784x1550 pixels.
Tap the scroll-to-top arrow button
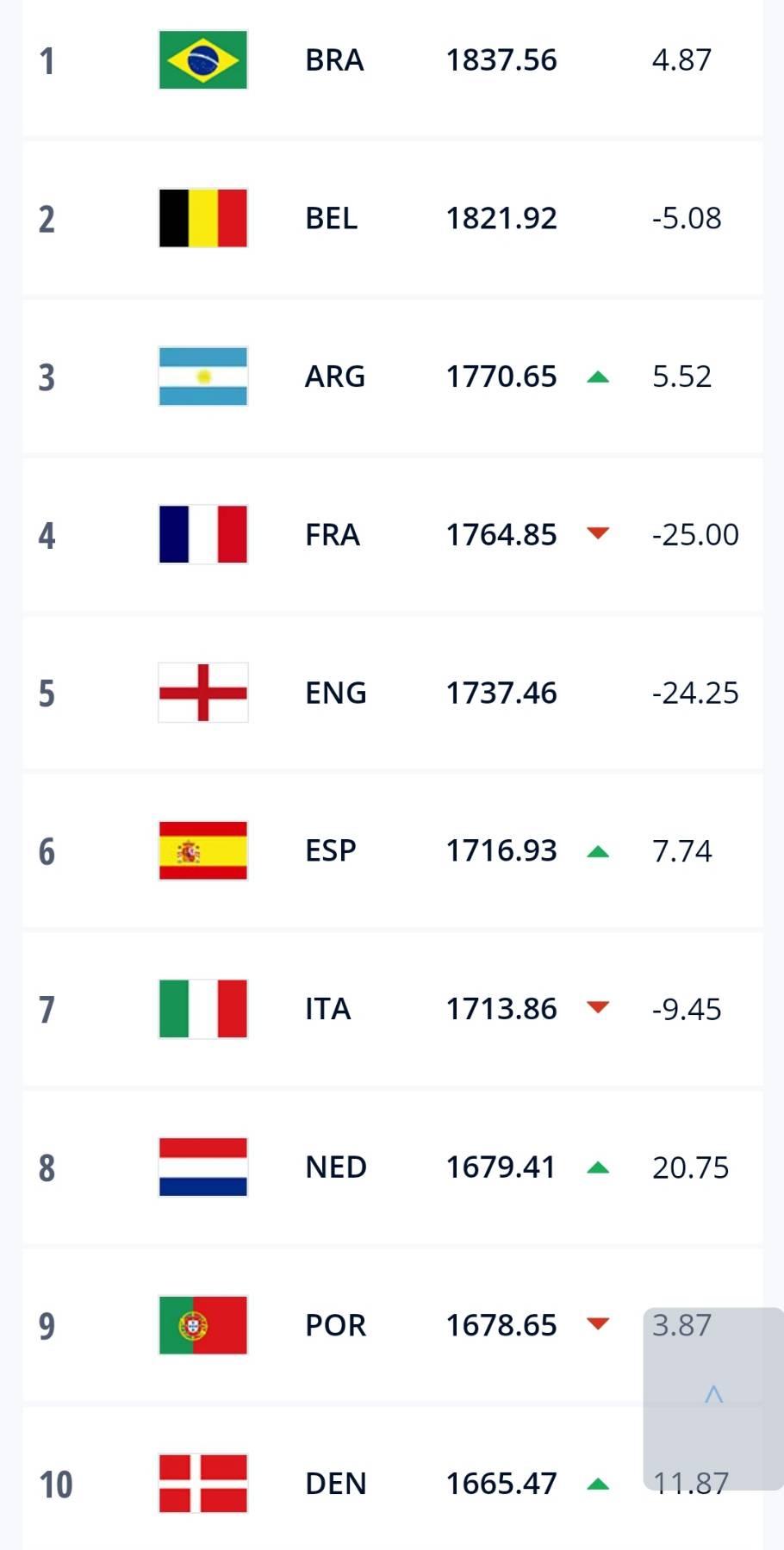tap(713, 1397)
